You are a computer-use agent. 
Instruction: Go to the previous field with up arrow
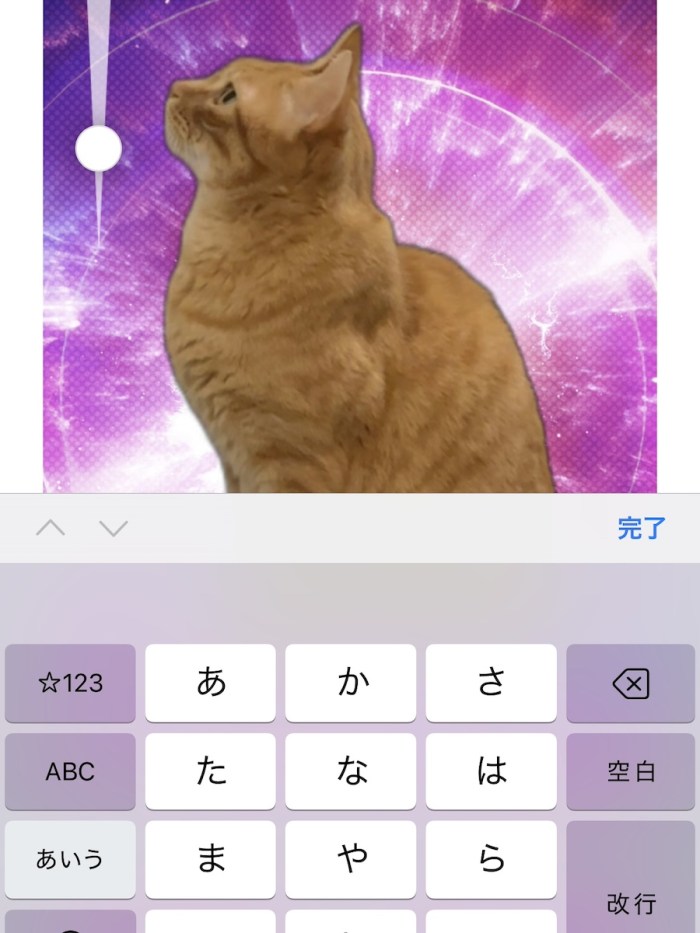(50, 528)
